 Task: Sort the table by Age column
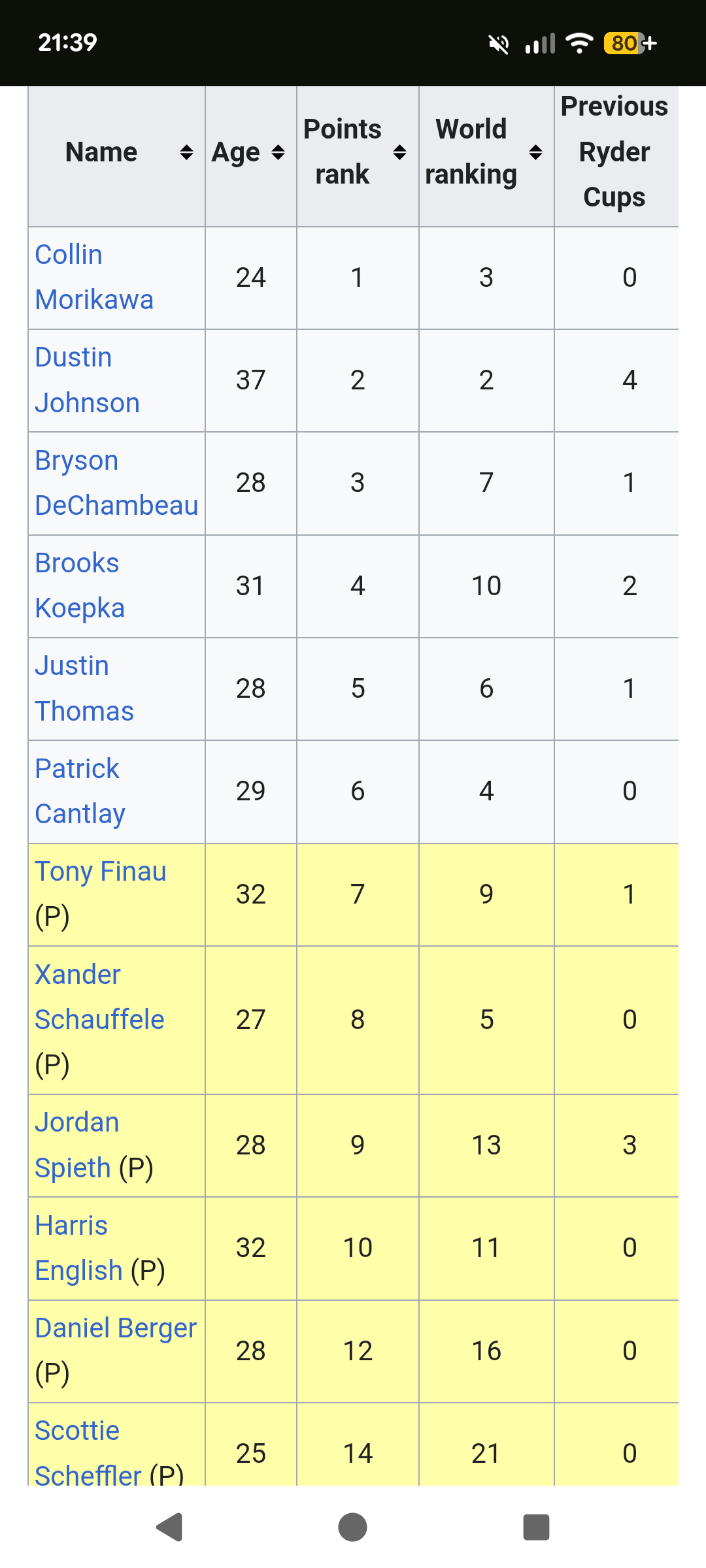pos(278,153)
